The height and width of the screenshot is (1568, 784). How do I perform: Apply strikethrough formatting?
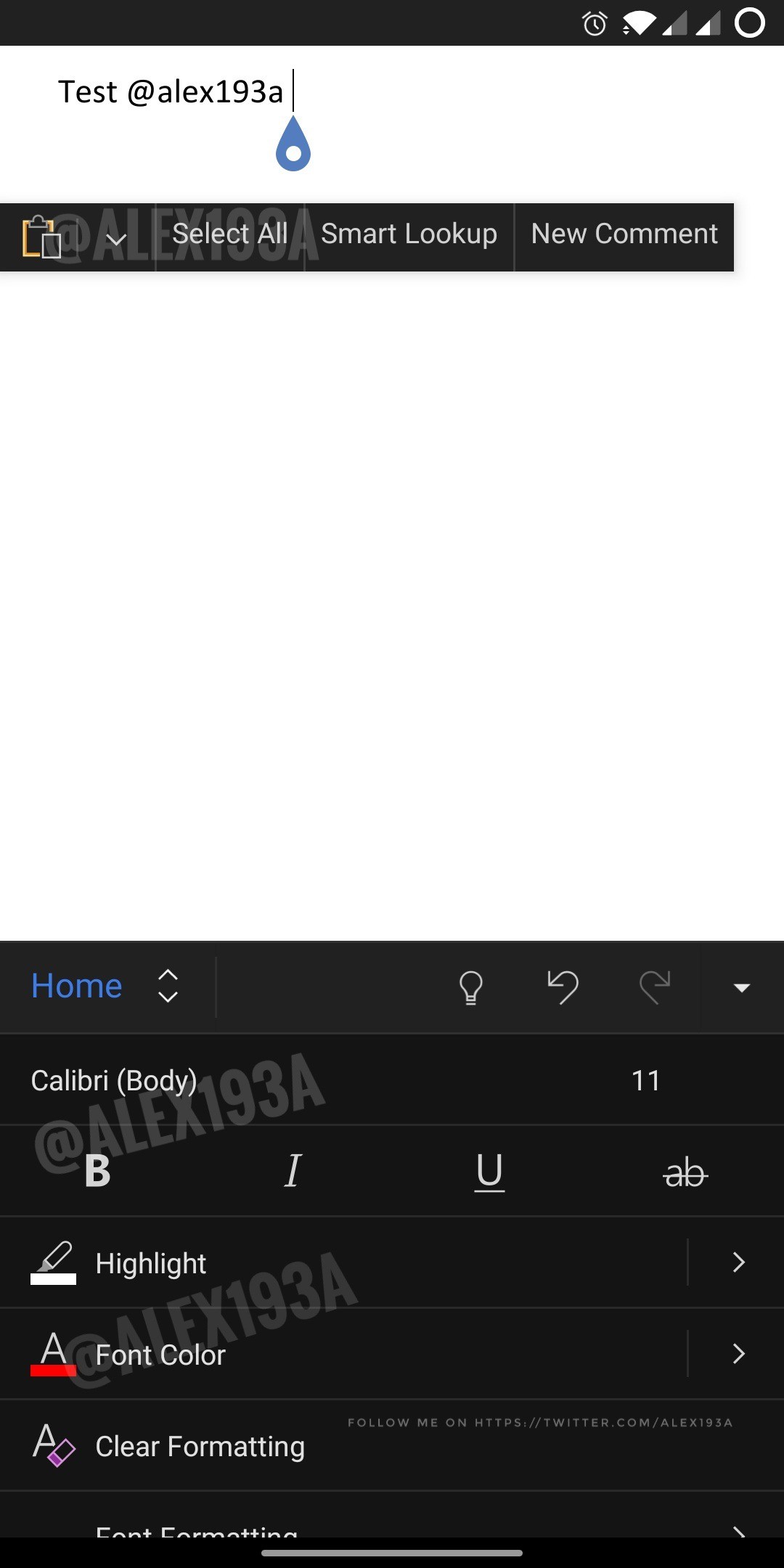coord(685,1172)
